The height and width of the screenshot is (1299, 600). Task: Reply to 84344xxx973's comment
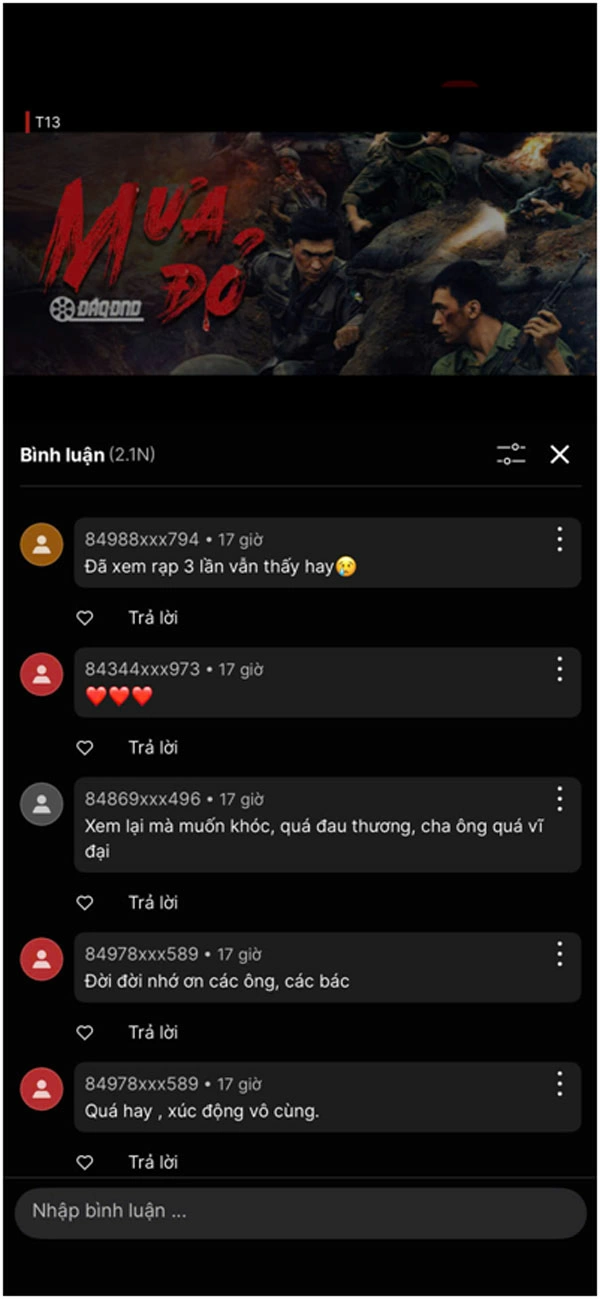click(153, 747)
